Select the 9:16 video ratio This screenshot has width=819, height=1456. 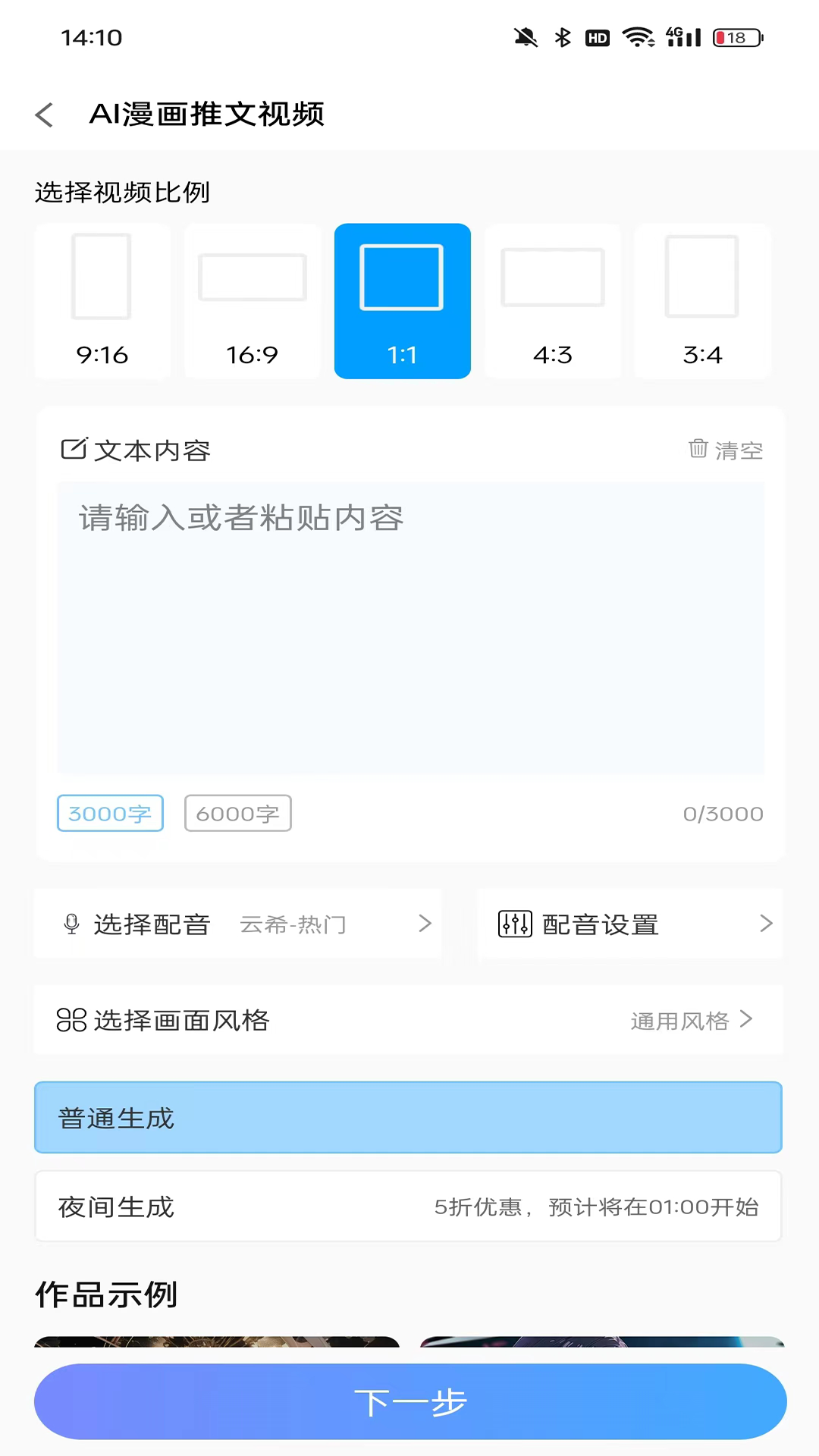click(102, 301)
